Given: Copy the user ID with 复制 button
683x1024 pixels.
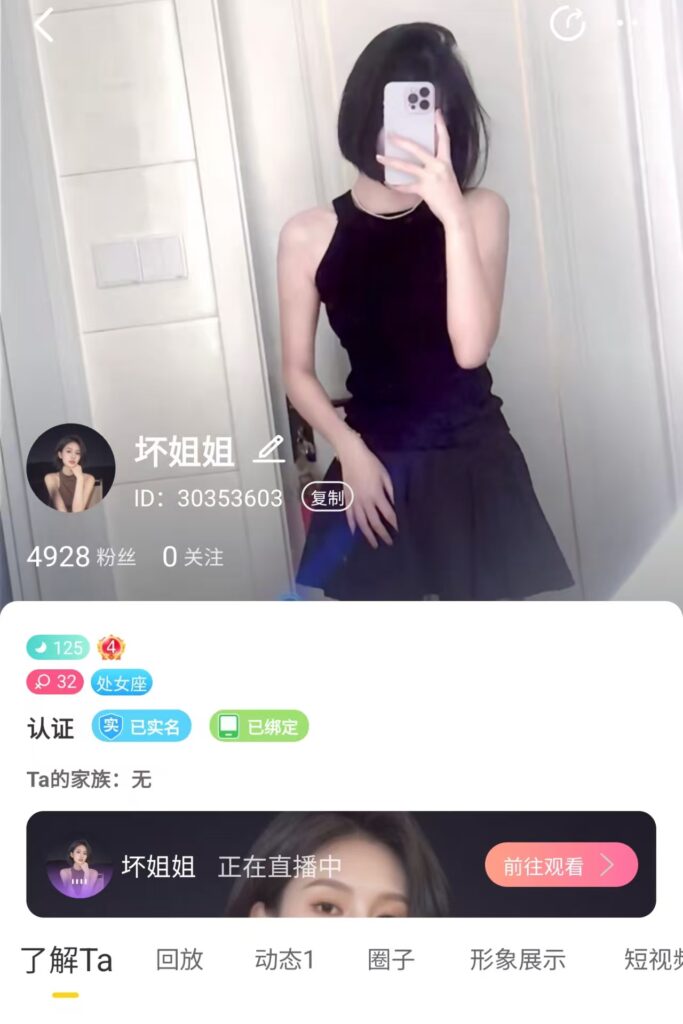Looking at the screenshot, I should [327, 498].
